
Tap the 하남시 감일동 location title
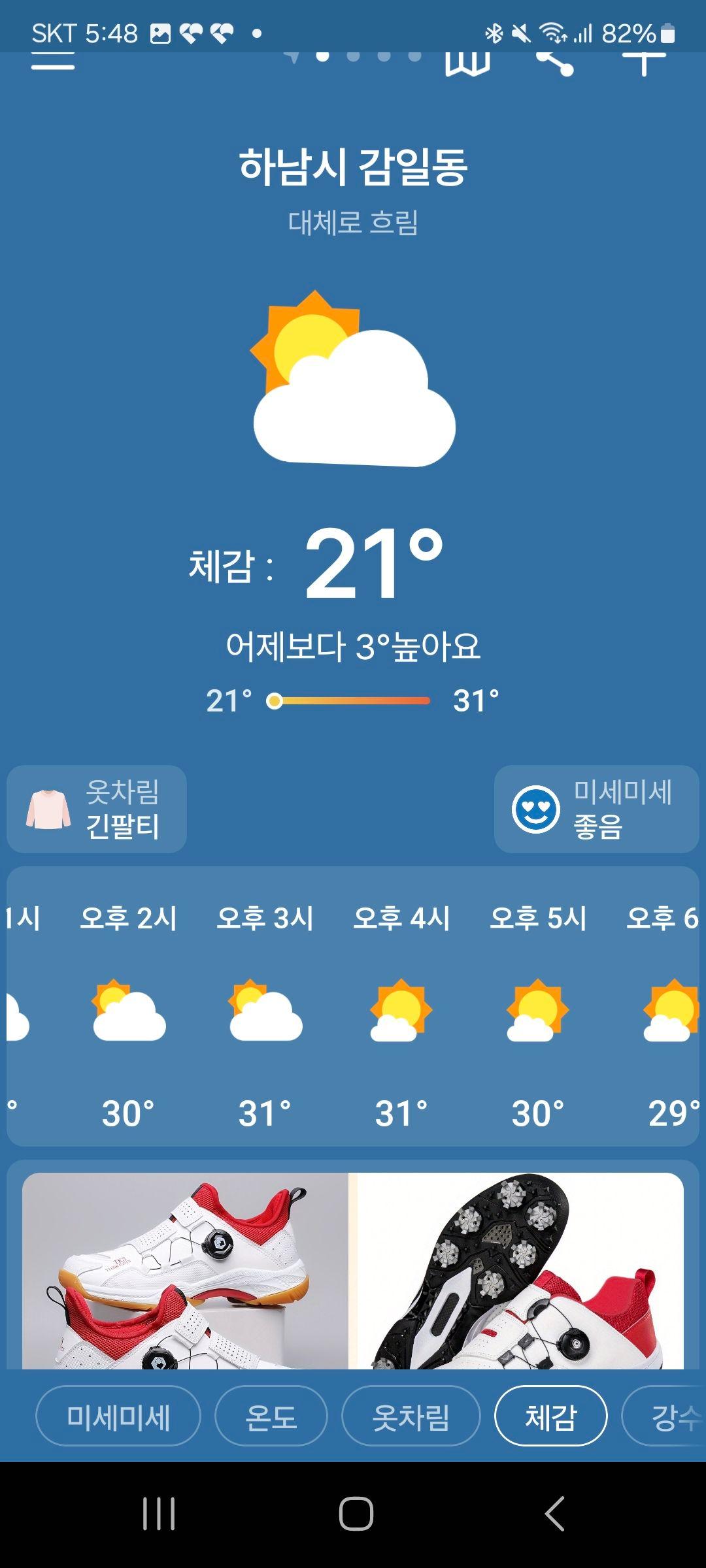353,167
